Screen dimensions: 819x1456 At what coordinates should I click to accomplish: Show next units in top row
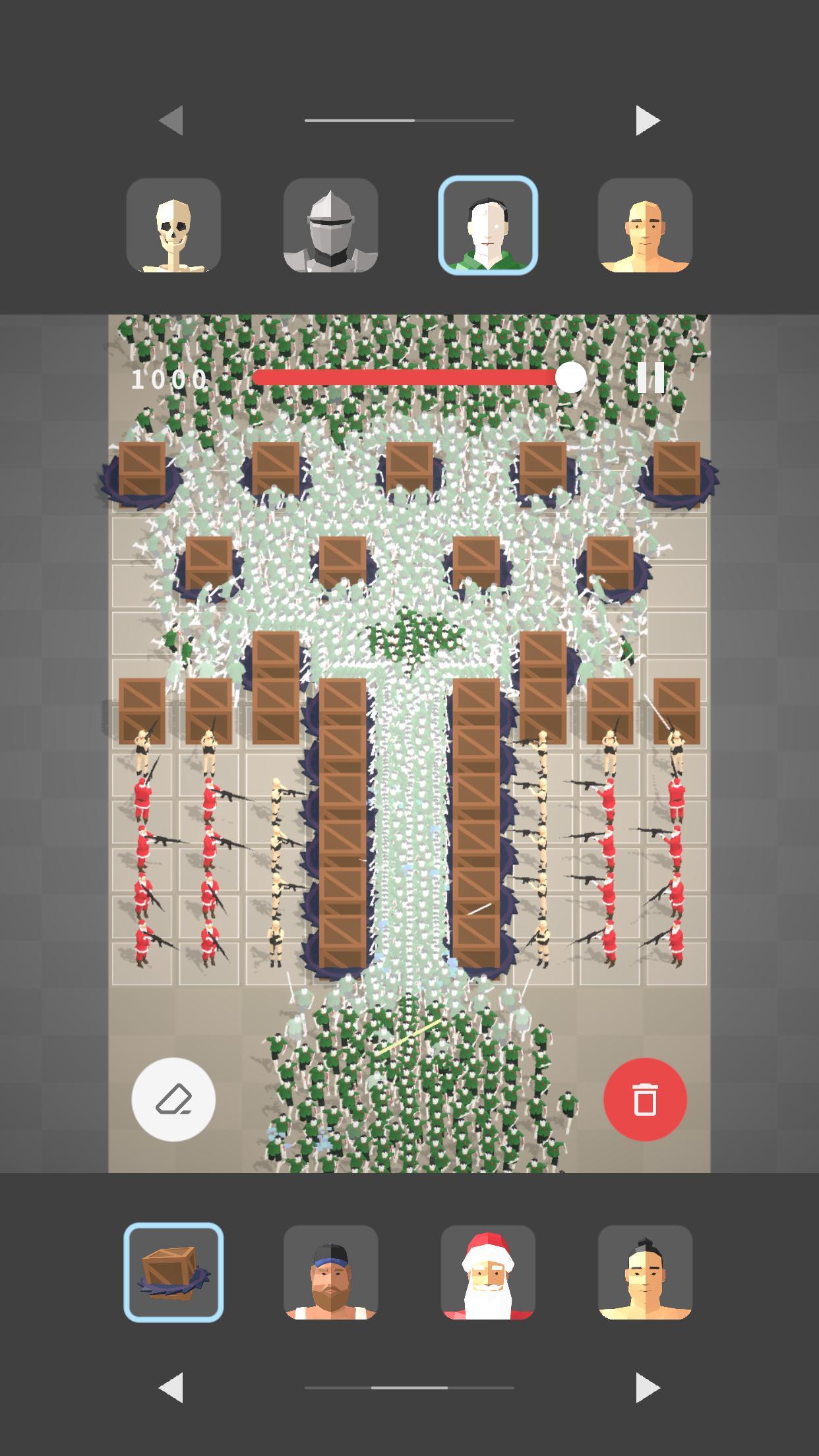[647, 121]
